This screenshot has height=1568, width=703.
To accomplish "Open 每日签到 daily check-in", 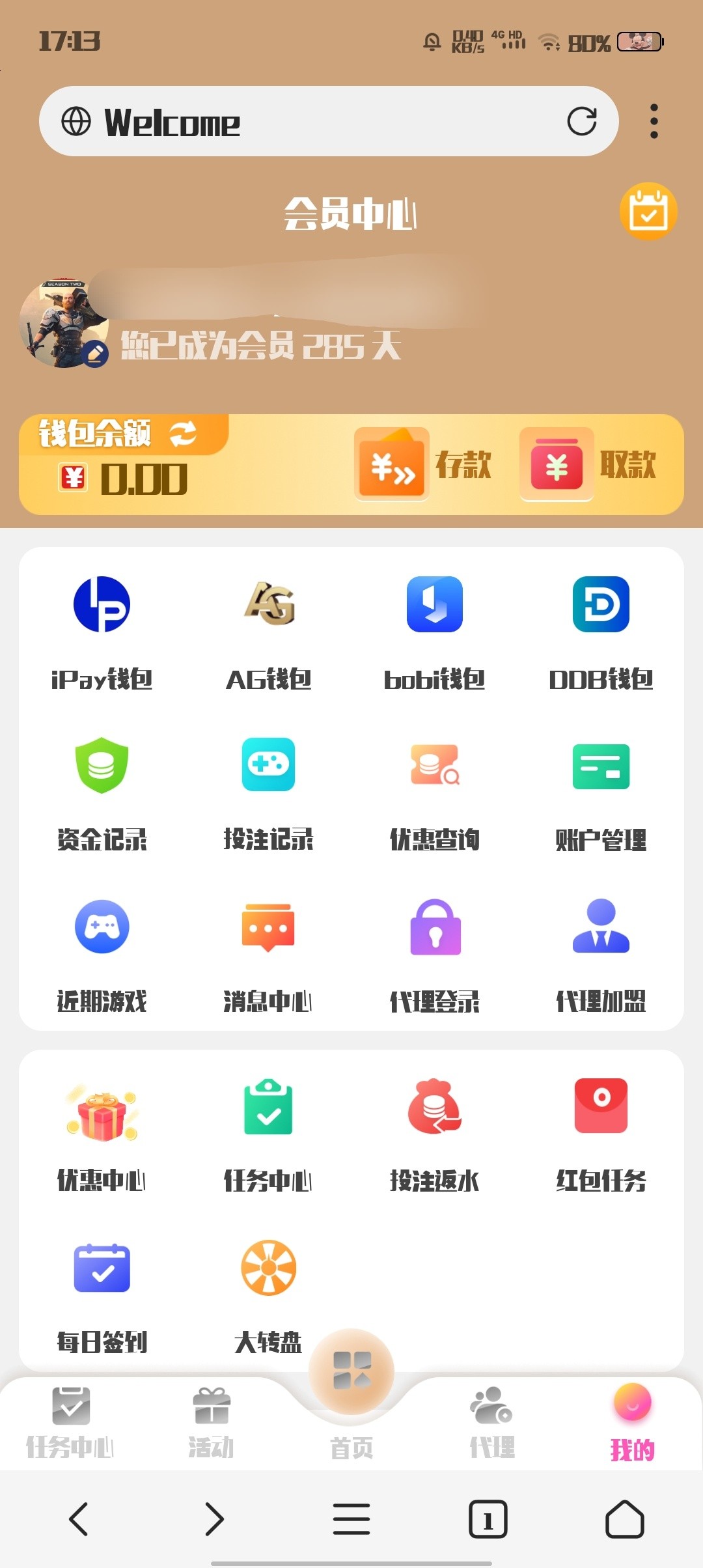I will click(x=102, y=1296).
